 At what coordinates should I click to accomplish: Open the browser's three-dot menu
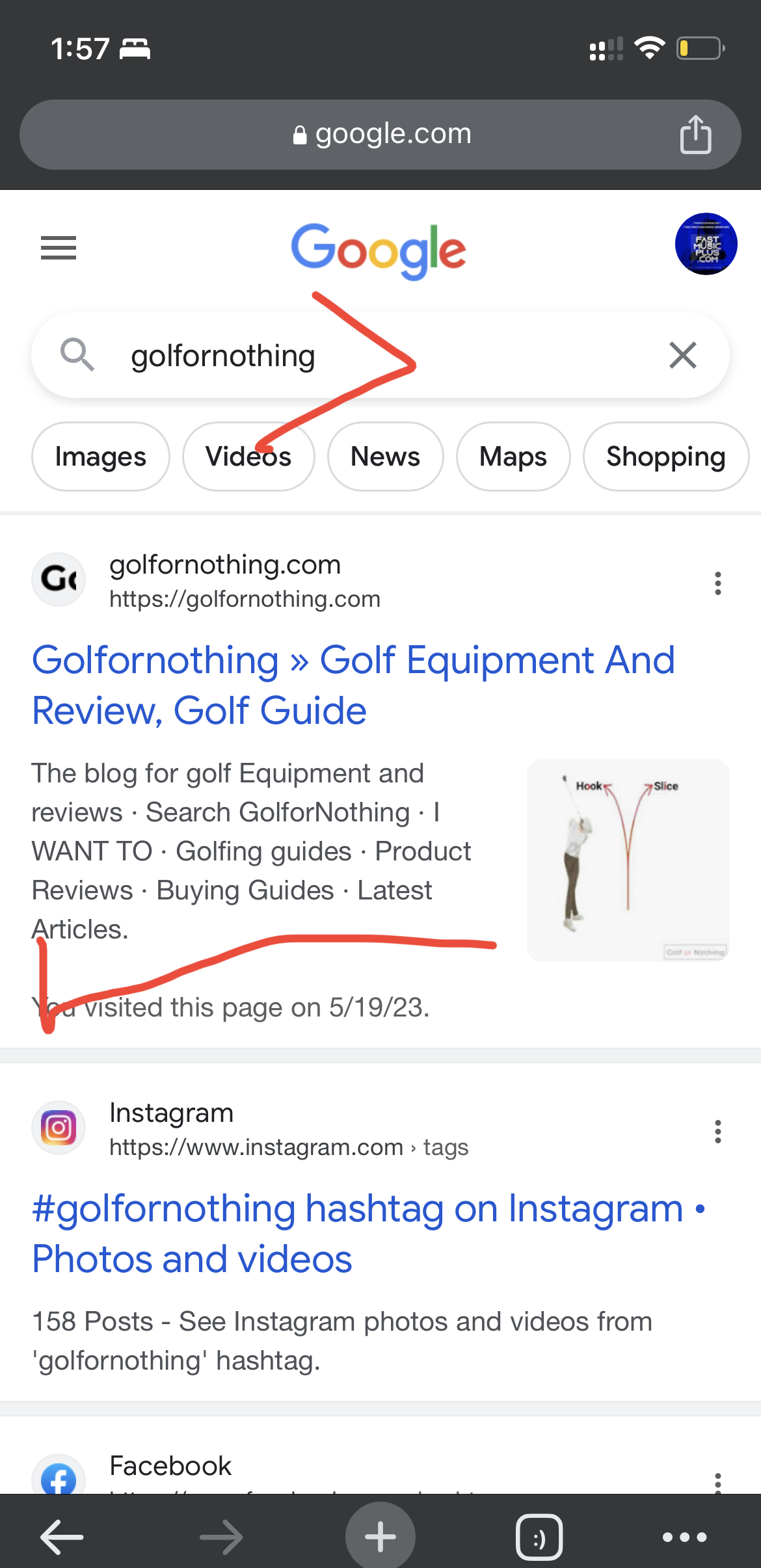[x=684, y=1537]
